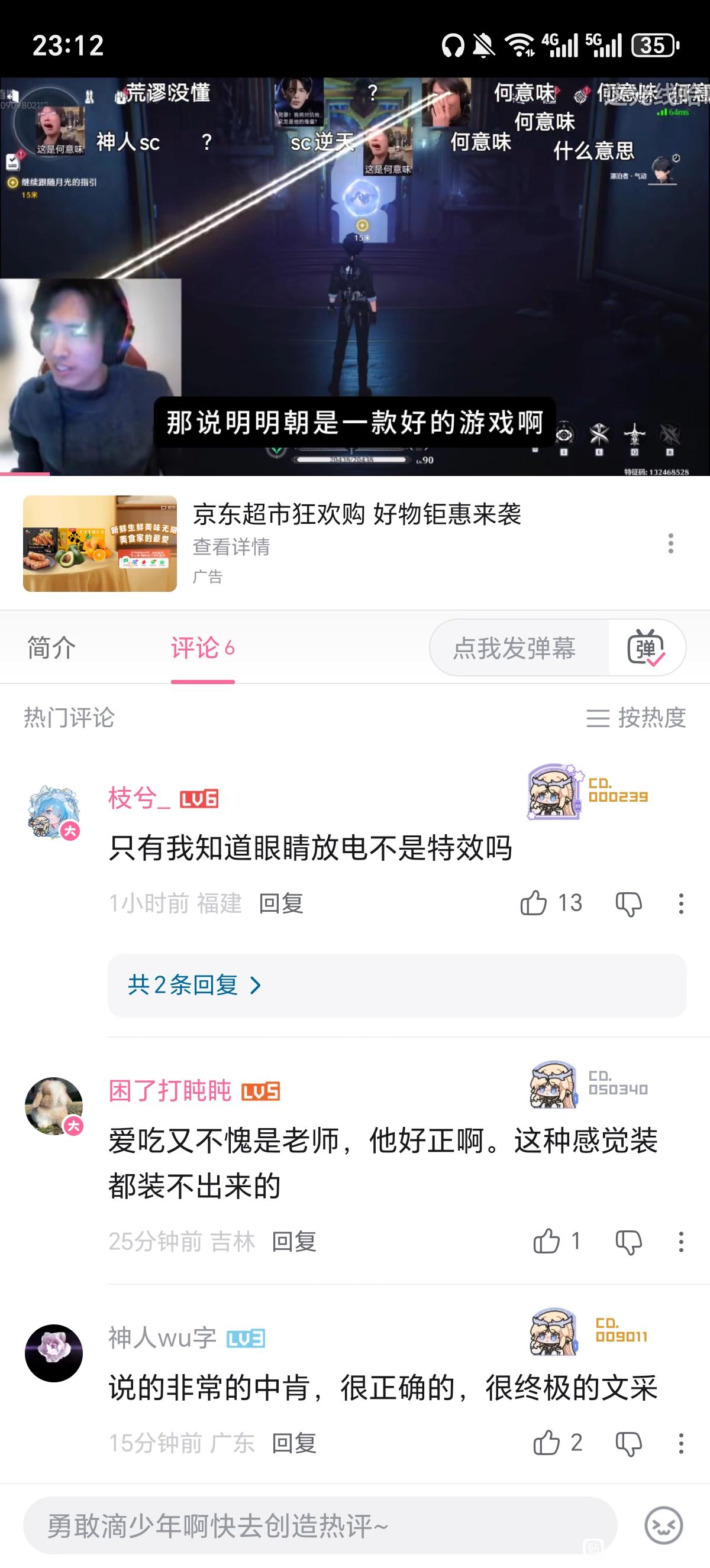
Task: Change comment sorting via 按热度
Action: [x=635, y=718]
